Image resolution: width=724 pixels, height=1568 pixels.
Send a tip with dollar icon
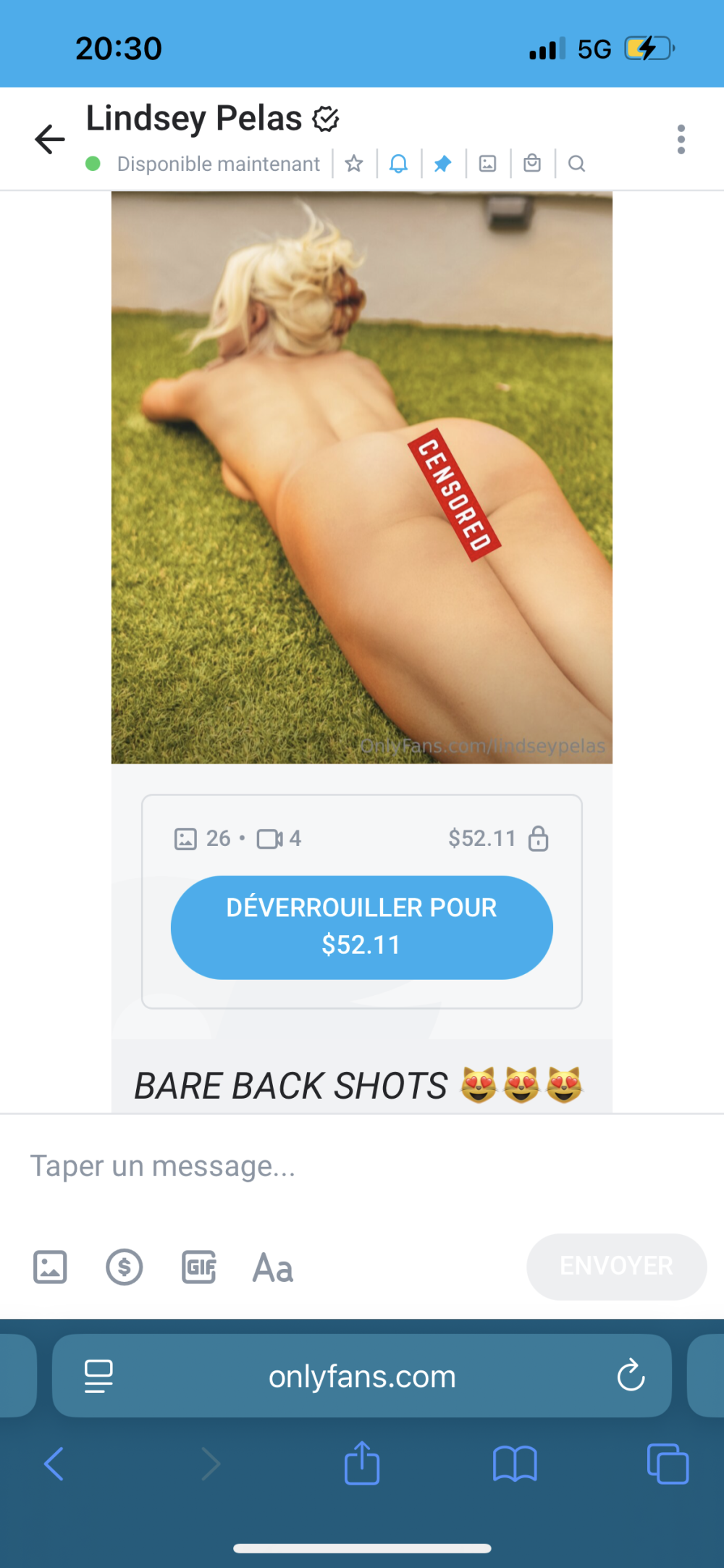125,1267
